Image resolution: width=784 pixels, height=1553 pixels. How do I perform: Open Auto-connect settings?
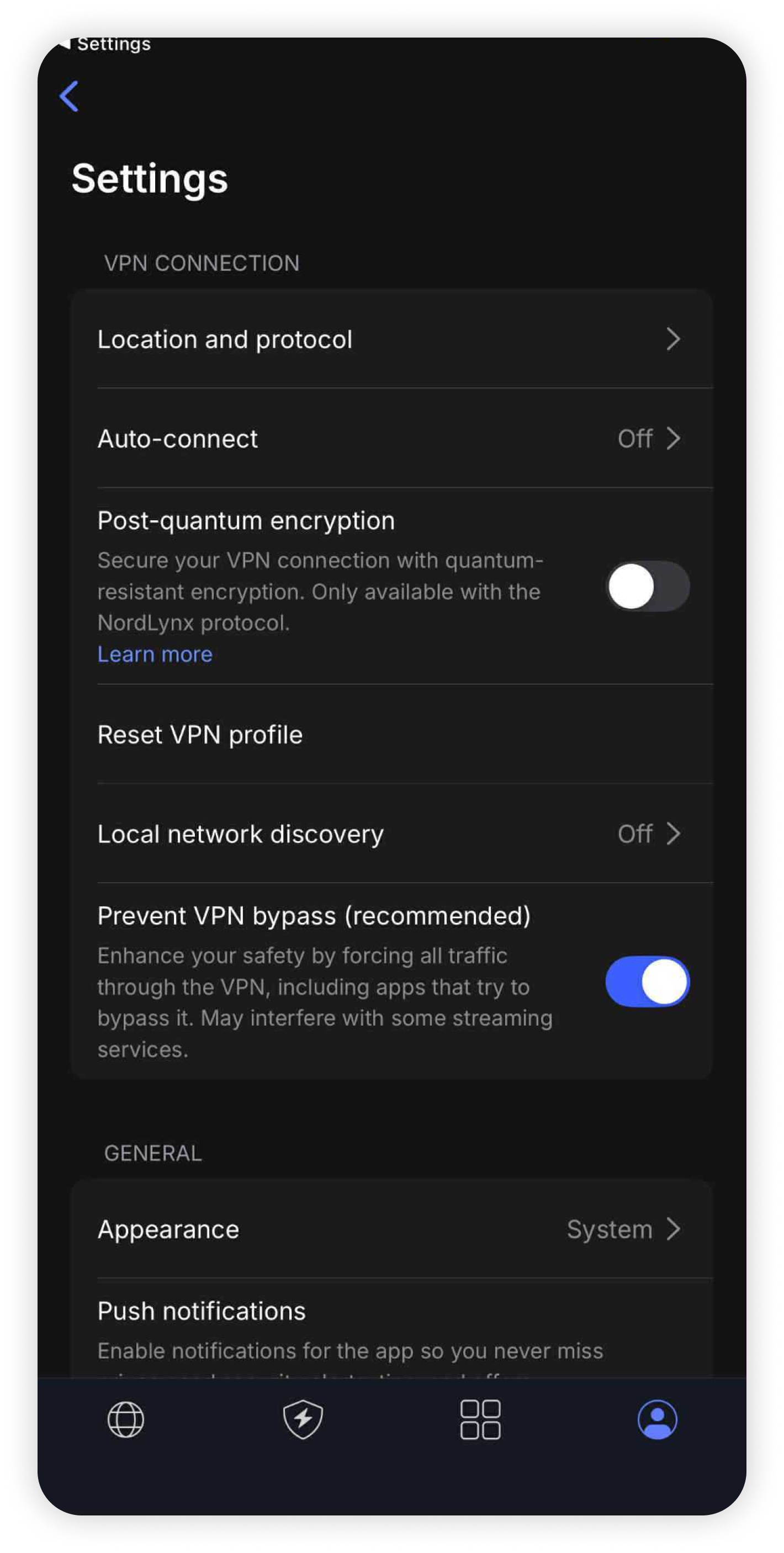click(390, 439)
